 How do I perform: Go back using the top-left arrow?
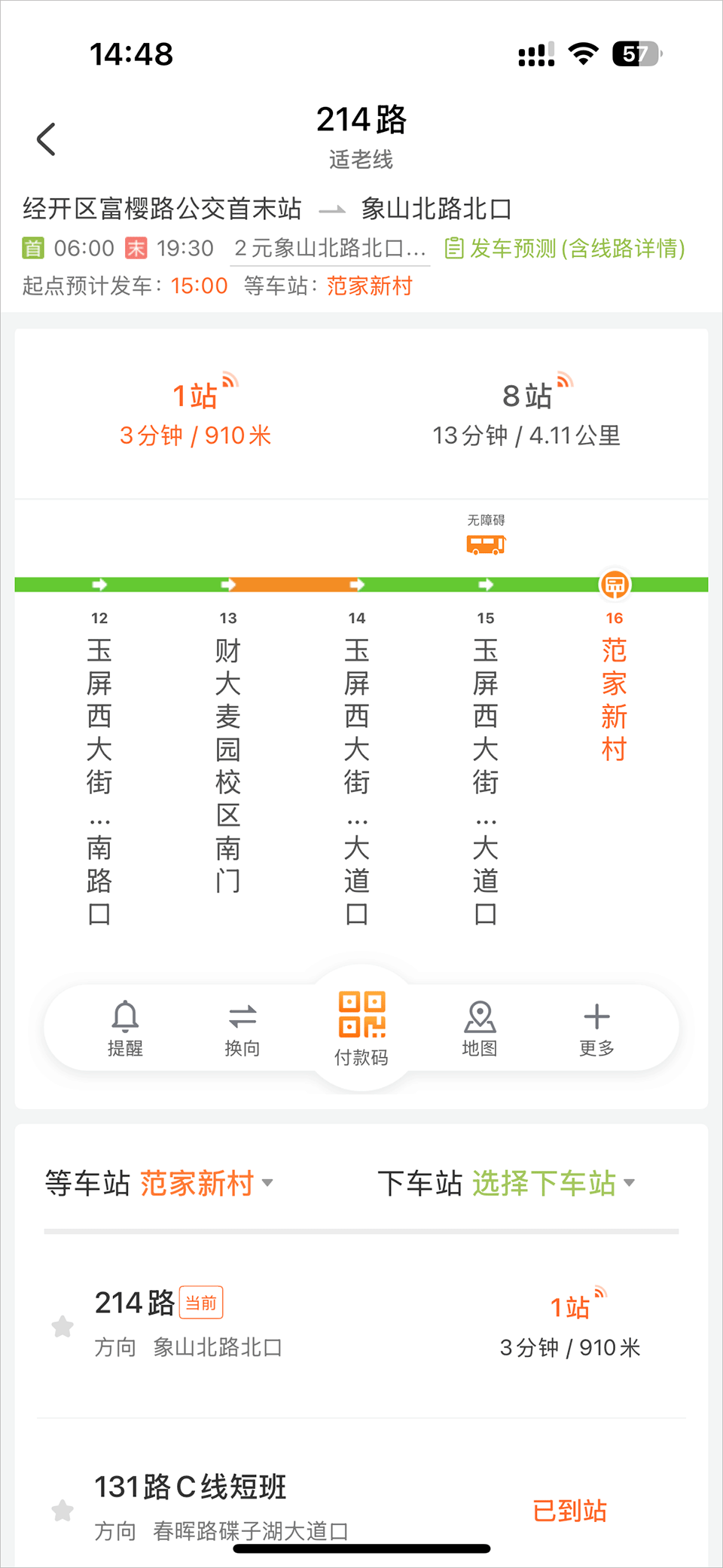click(47, 139)
